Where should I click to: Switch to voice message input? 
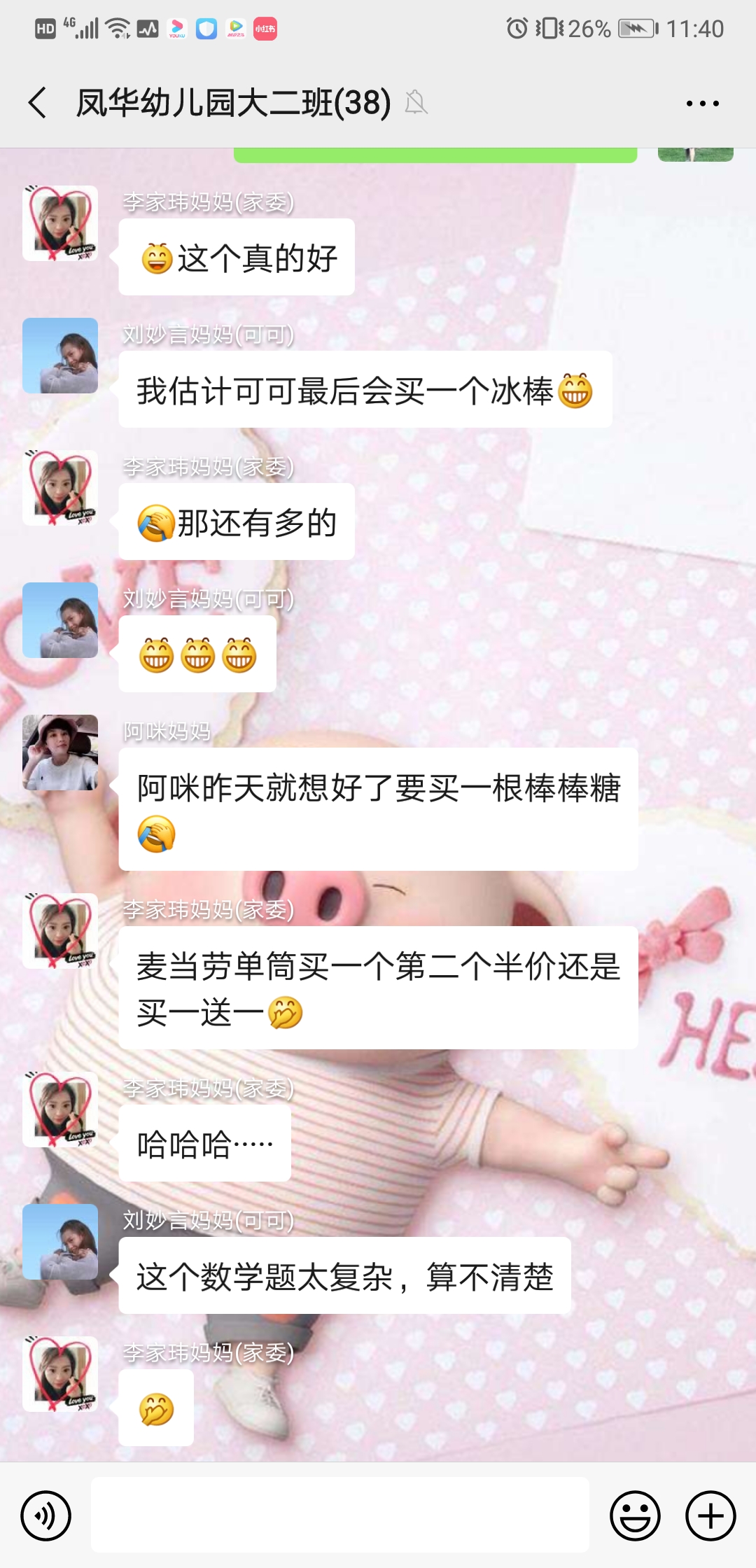click(x=46, y=1516)
